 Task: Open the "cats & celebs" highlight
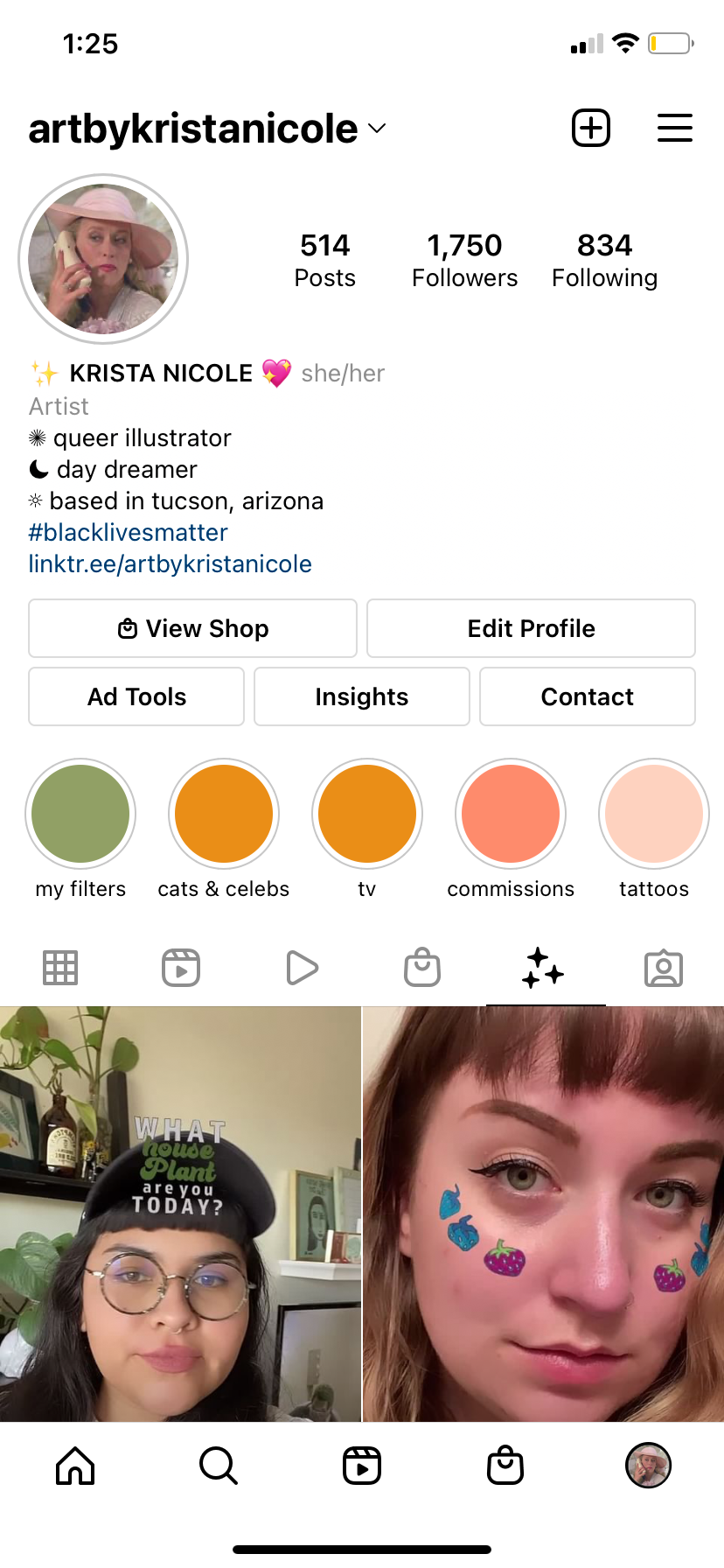[224, 814]
